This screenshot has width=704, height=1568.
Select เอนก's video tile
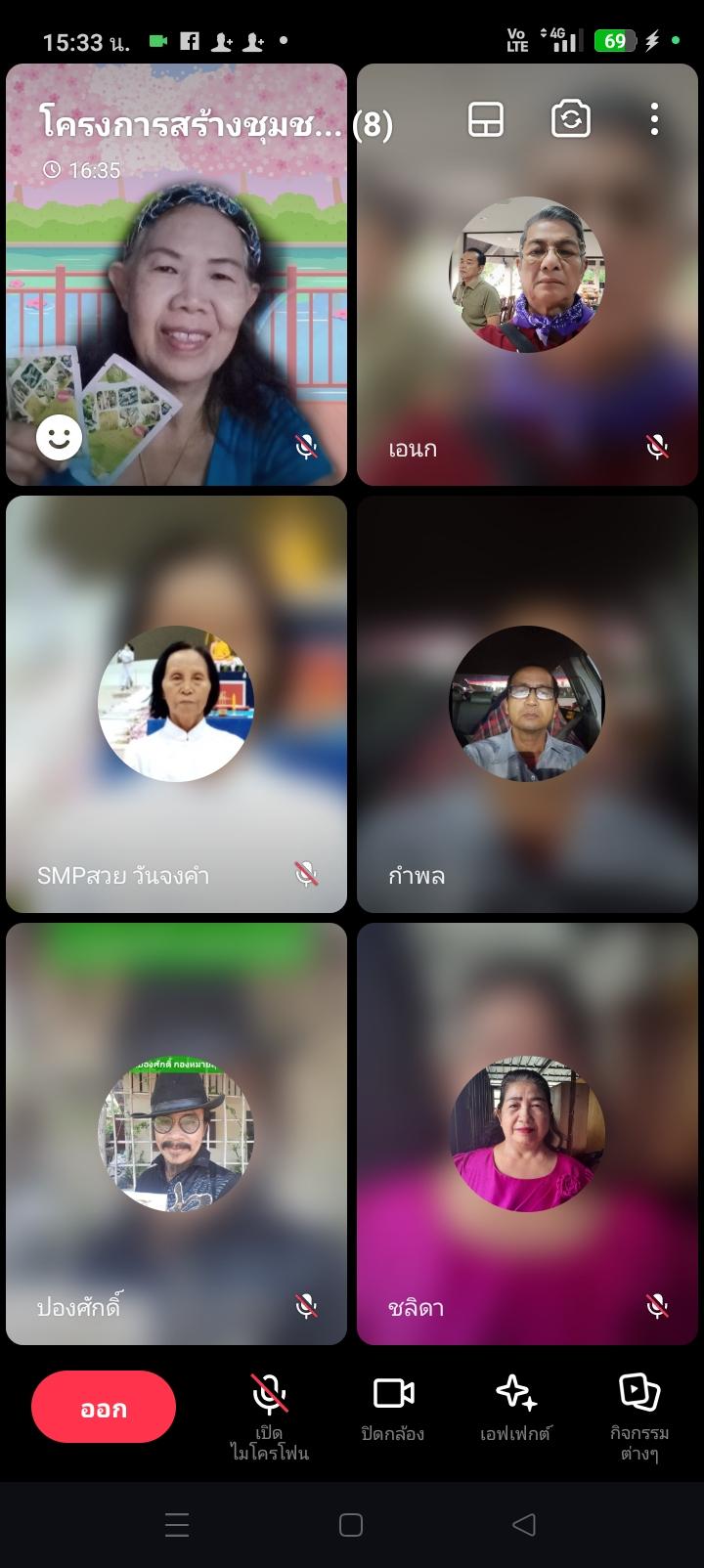[x=527, y=275]
